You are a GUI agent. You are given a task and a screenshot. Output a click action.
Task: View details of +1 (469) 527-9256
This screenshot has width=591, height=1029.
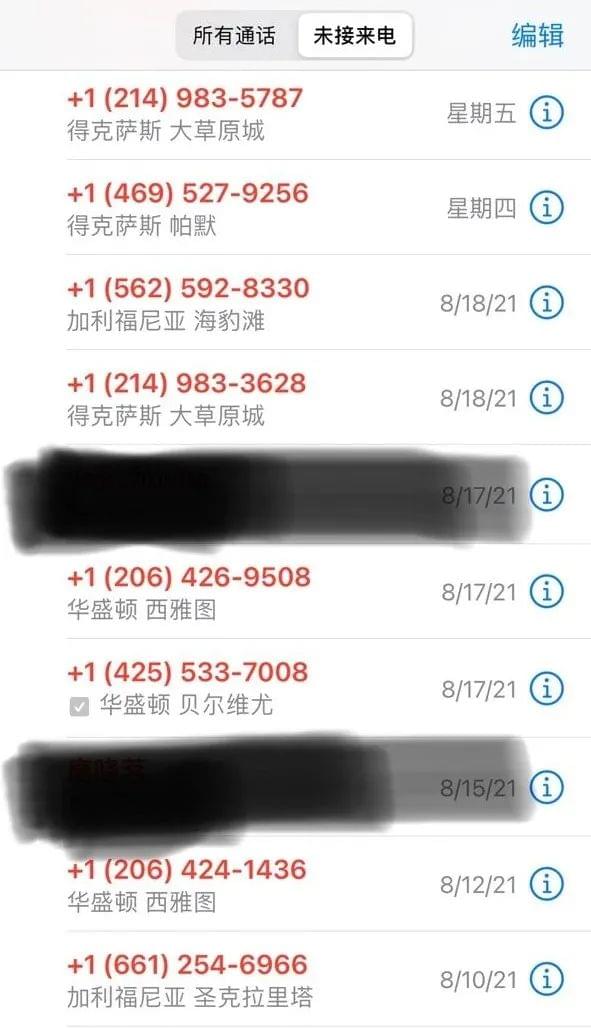pos(546,208)
